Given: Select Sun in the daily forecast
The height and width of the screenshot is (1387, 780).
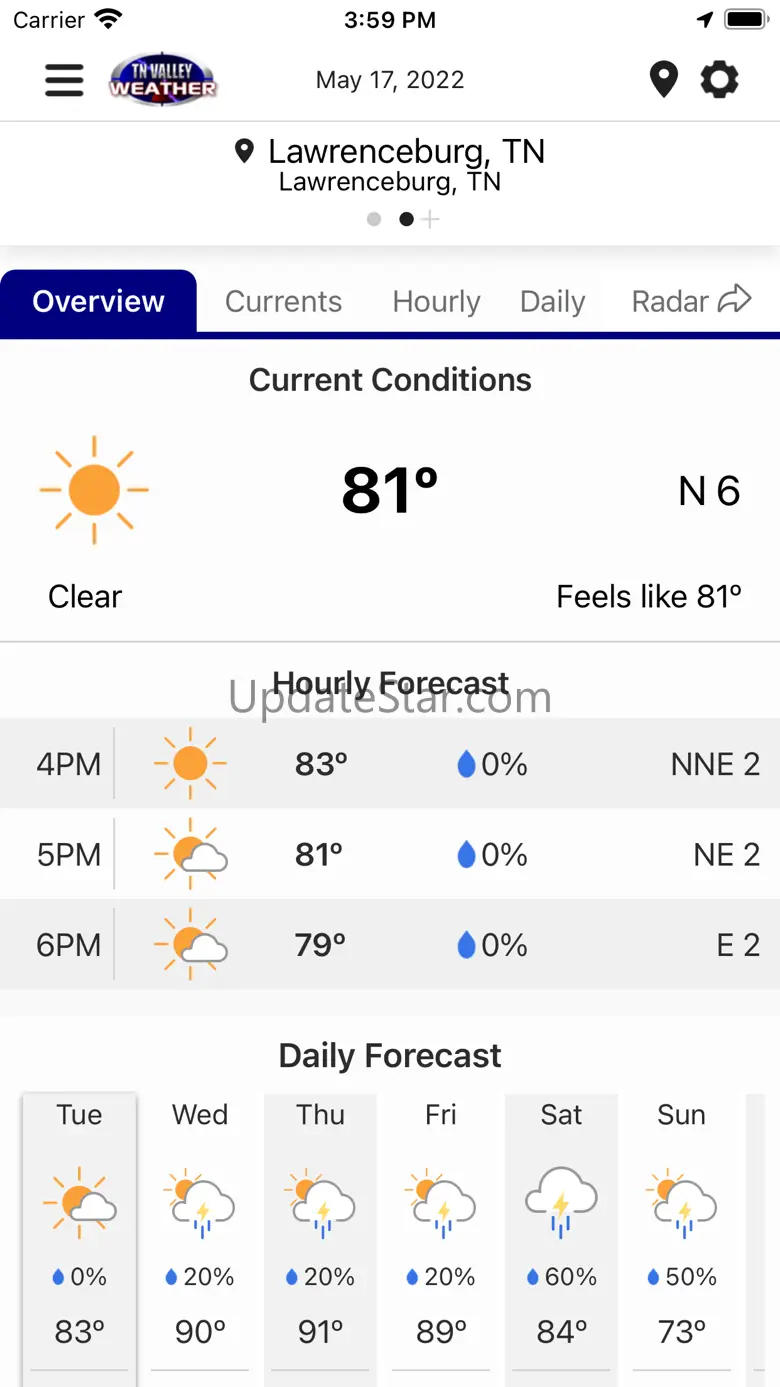Looking at the screenshot, I should tap(681, 1230).
